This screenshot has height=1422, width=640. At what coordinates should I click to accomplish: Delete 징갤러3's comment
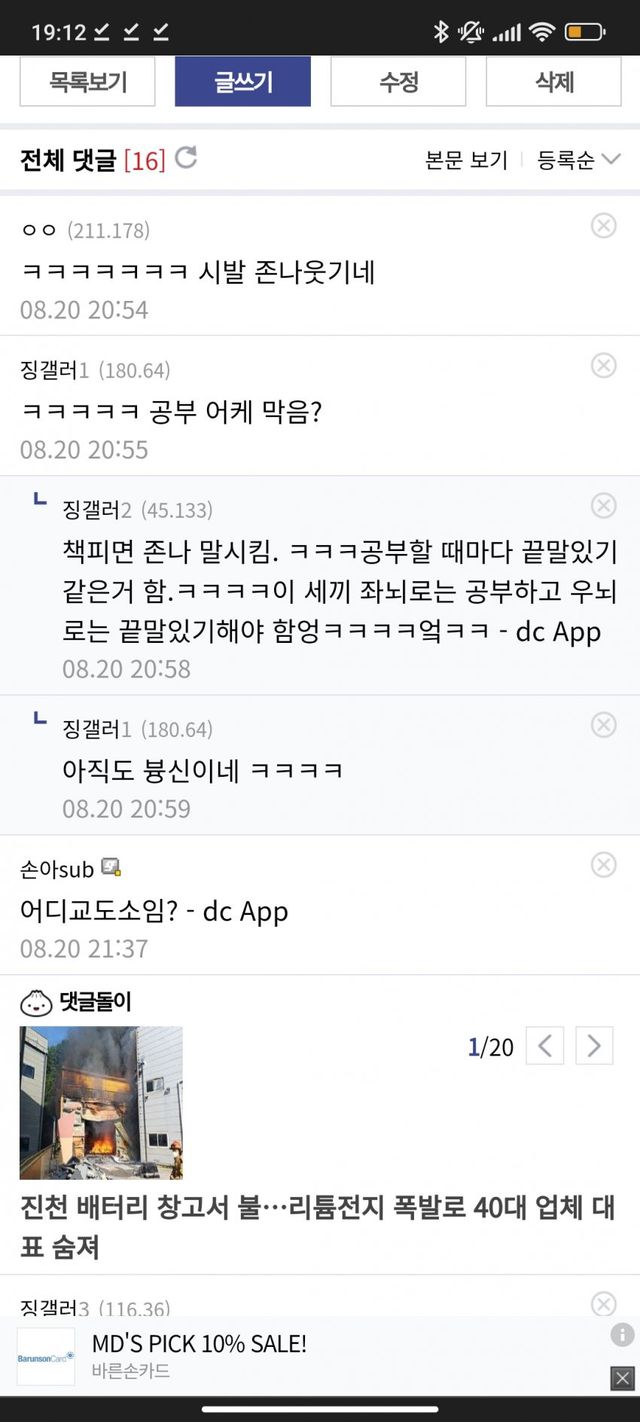coord(604,1303)
